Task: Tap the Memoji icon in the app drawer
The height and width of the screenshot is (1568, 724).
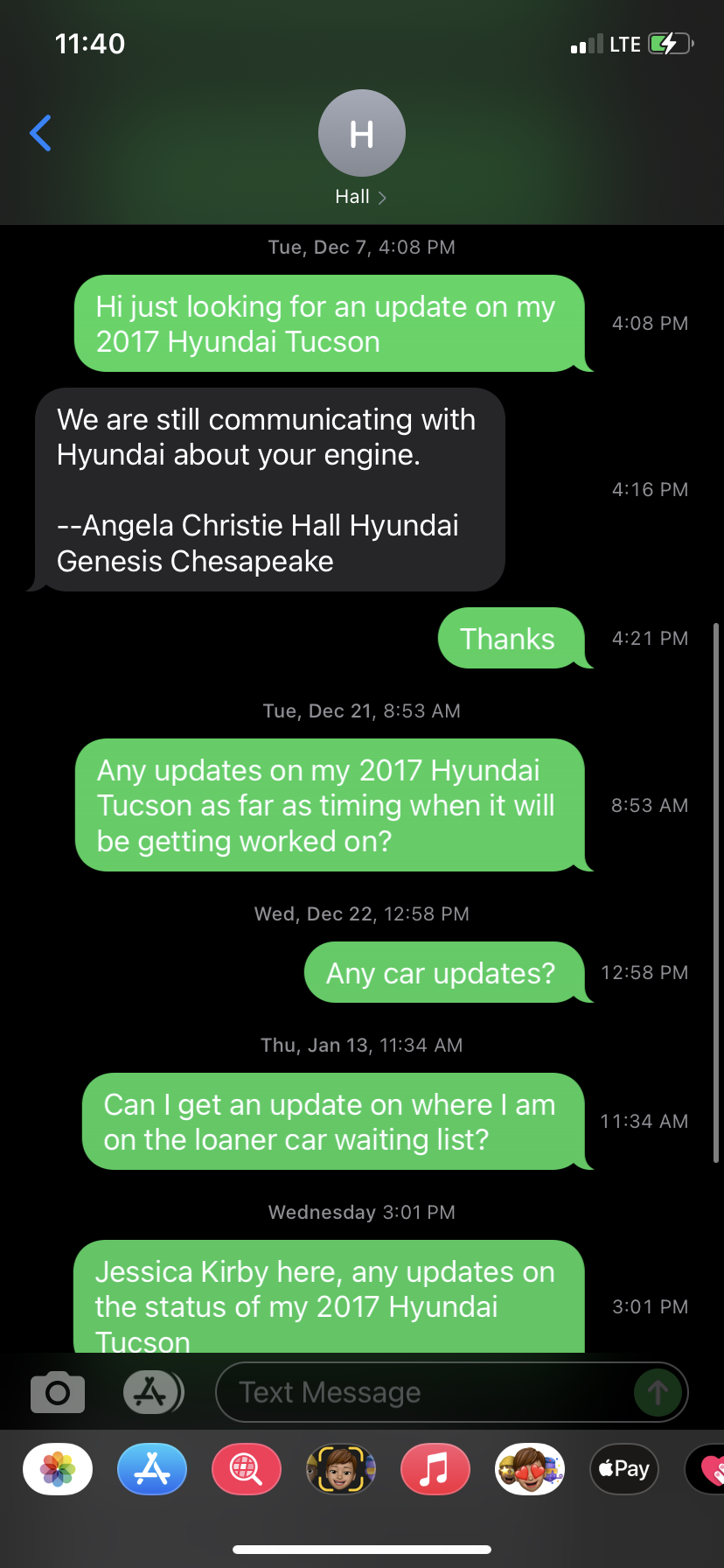Action: pyautogui.click(x=340, y=1468)
